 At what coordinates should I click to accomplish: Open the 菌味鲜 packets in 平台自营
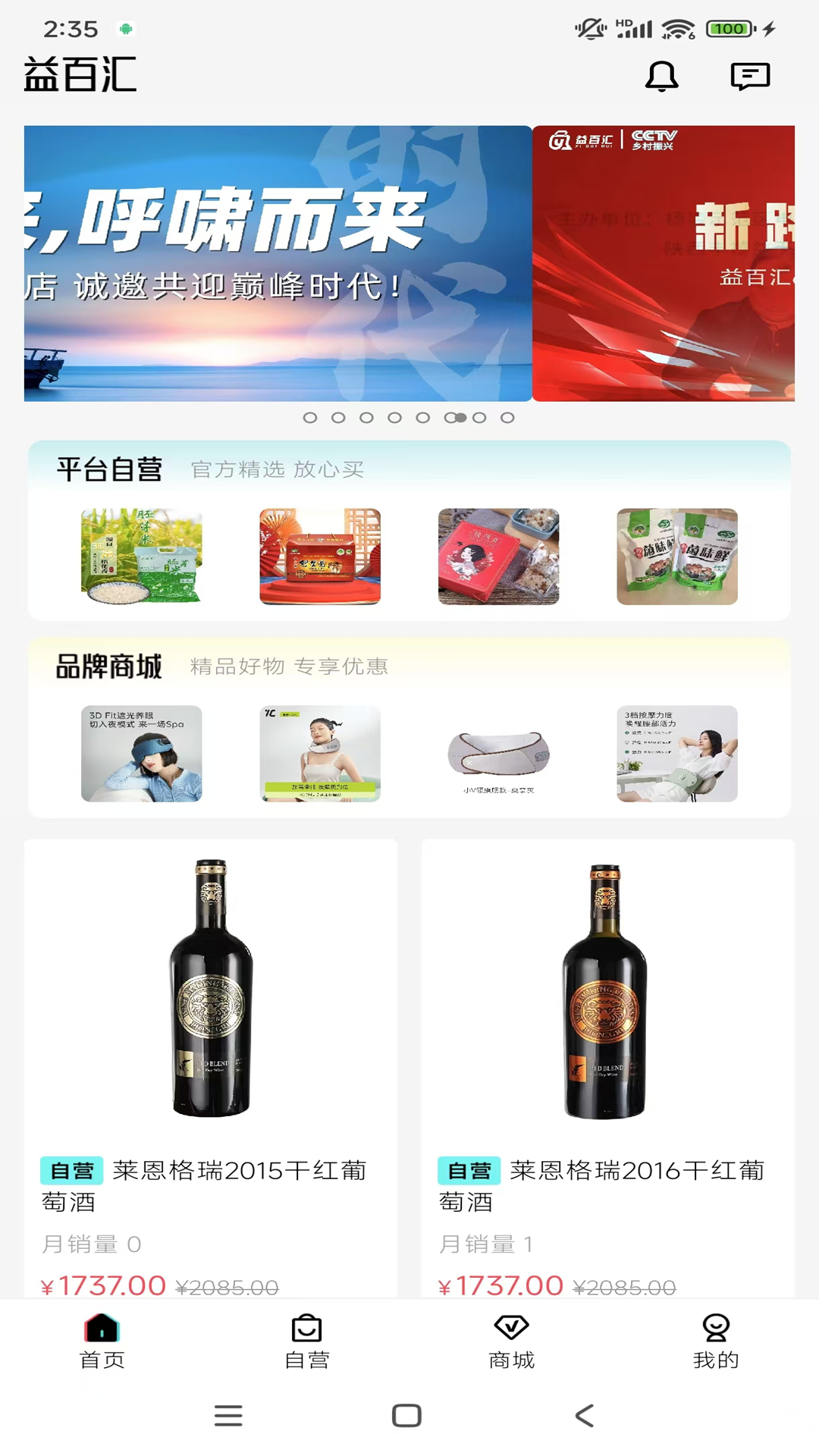pyautogui.click(x=677, y=557)
